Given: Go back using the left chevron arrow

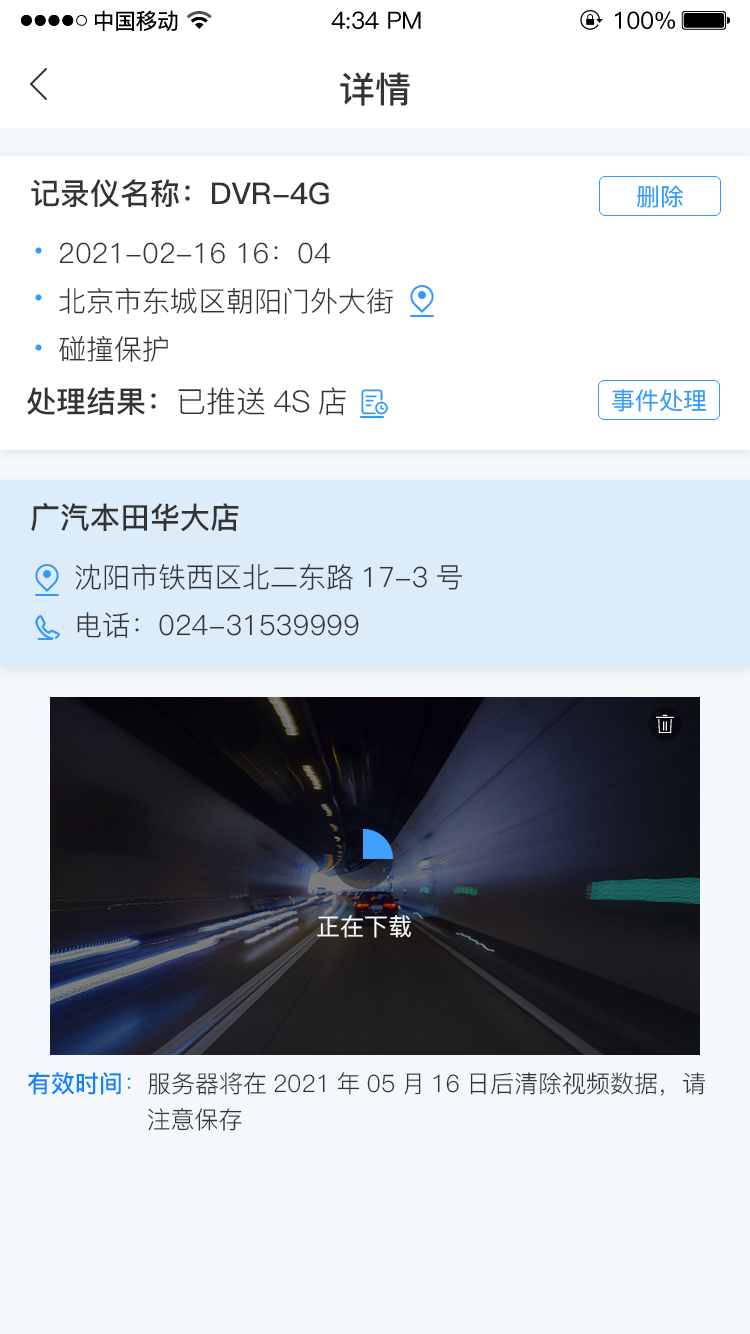Looking at the screenshot, I should point(38,85).
